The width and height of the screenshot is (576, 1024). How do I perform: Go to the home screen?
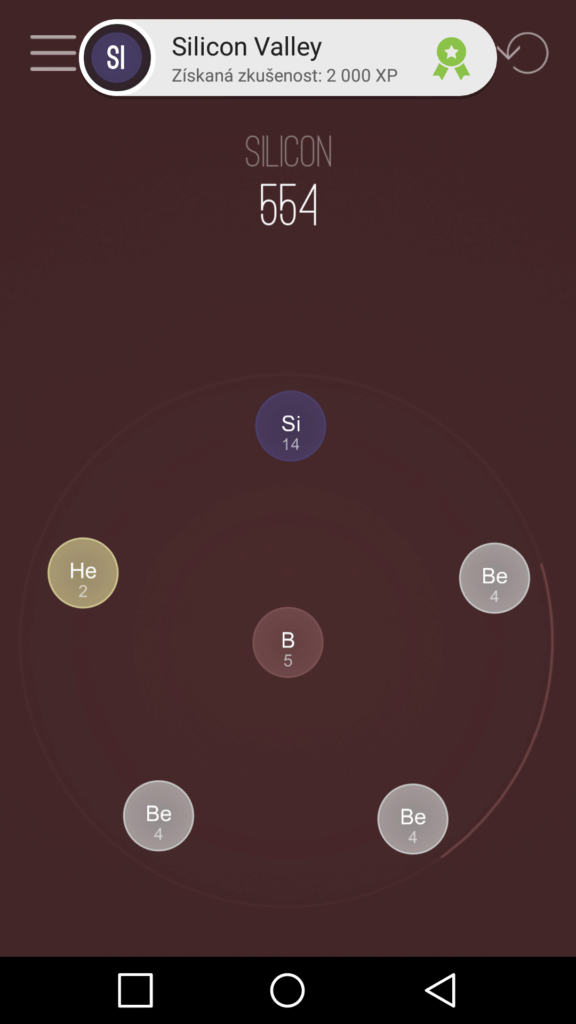tap(287, 990)
